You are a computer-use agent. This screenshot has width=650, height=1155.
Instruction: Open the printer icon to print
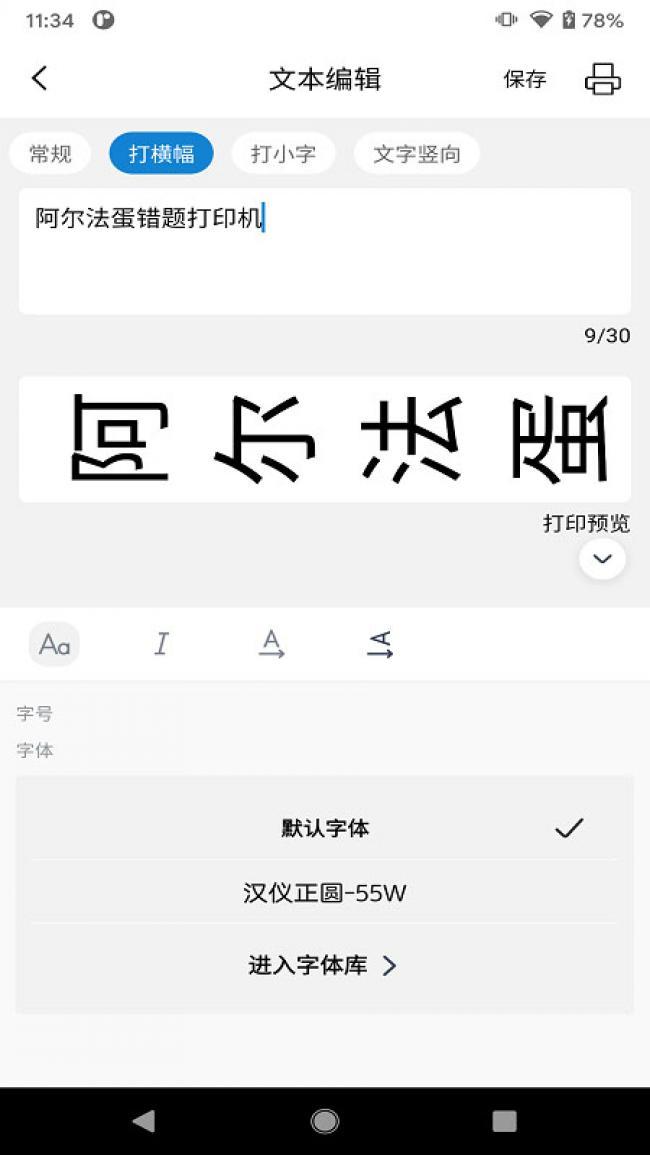[x=602, y=79]
